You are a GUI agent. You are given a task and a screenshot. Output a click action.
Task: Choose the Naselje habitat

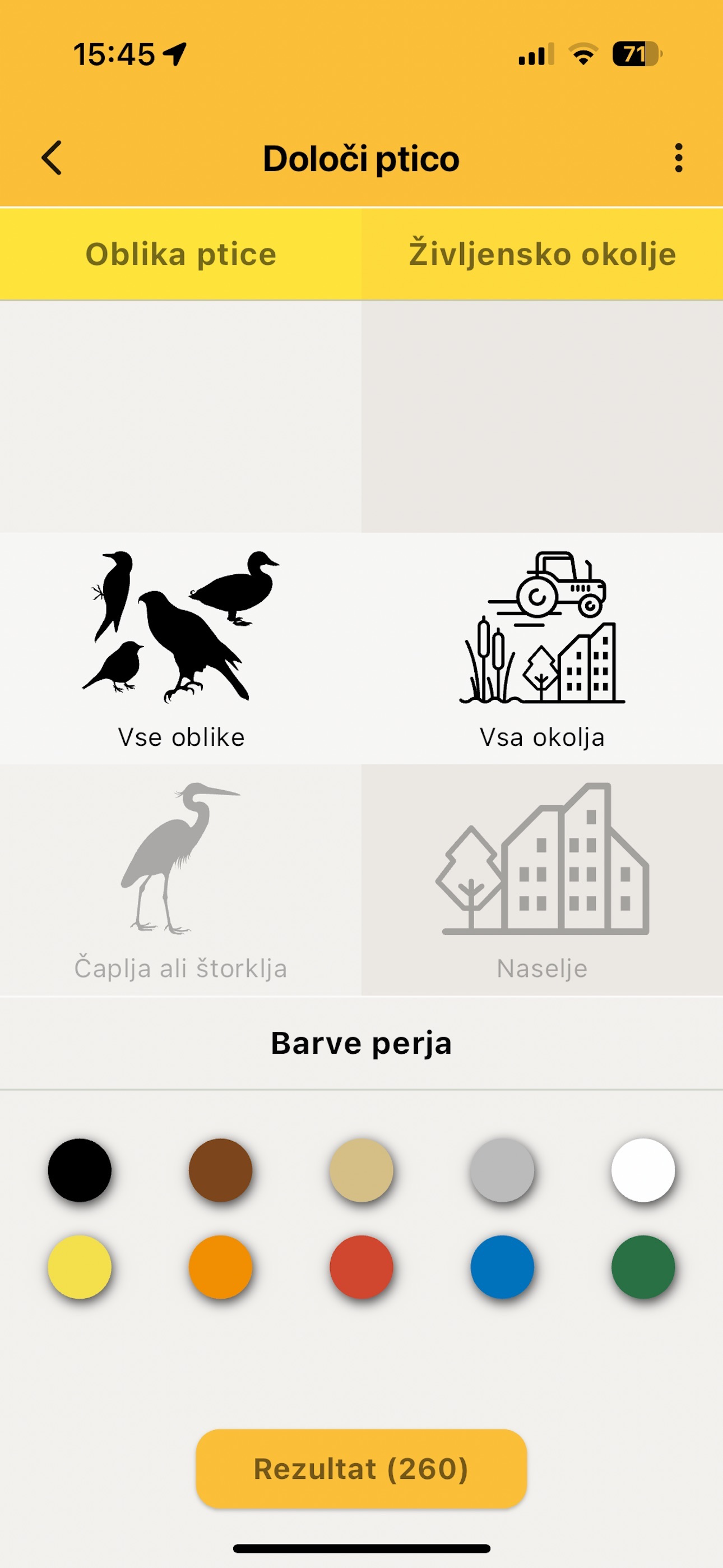coord(543,880)
